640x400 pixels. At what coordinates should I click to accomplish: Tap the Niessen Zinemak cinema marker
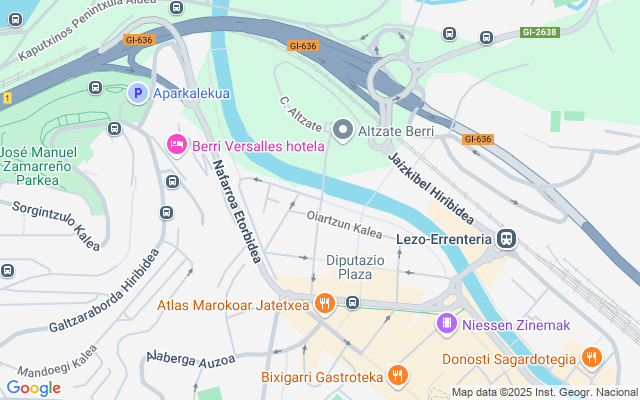coord(447,325)
